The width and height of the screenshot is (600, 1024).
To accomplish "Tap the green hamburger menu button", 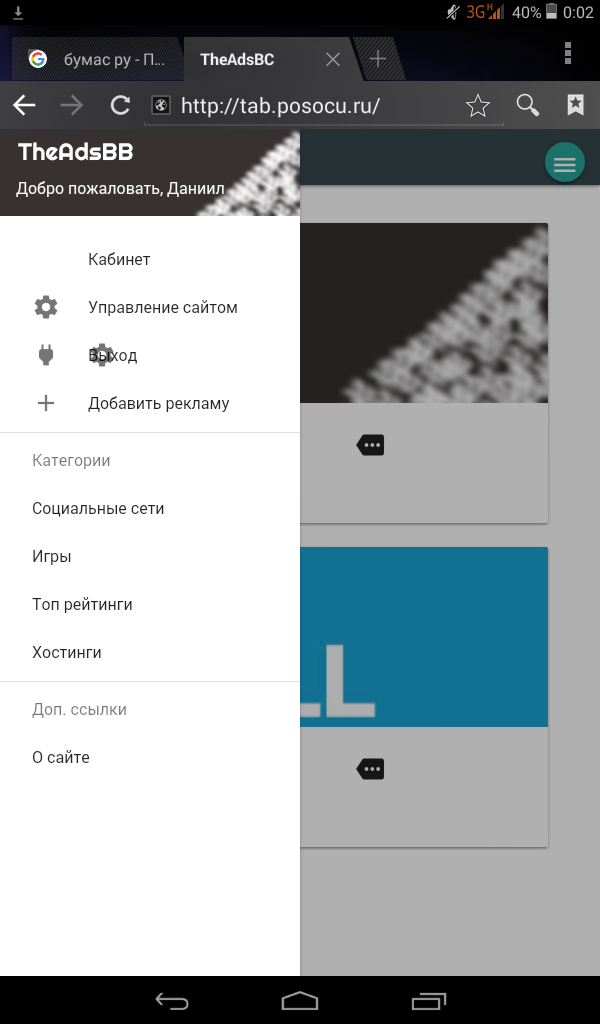I will click(565, 164).
